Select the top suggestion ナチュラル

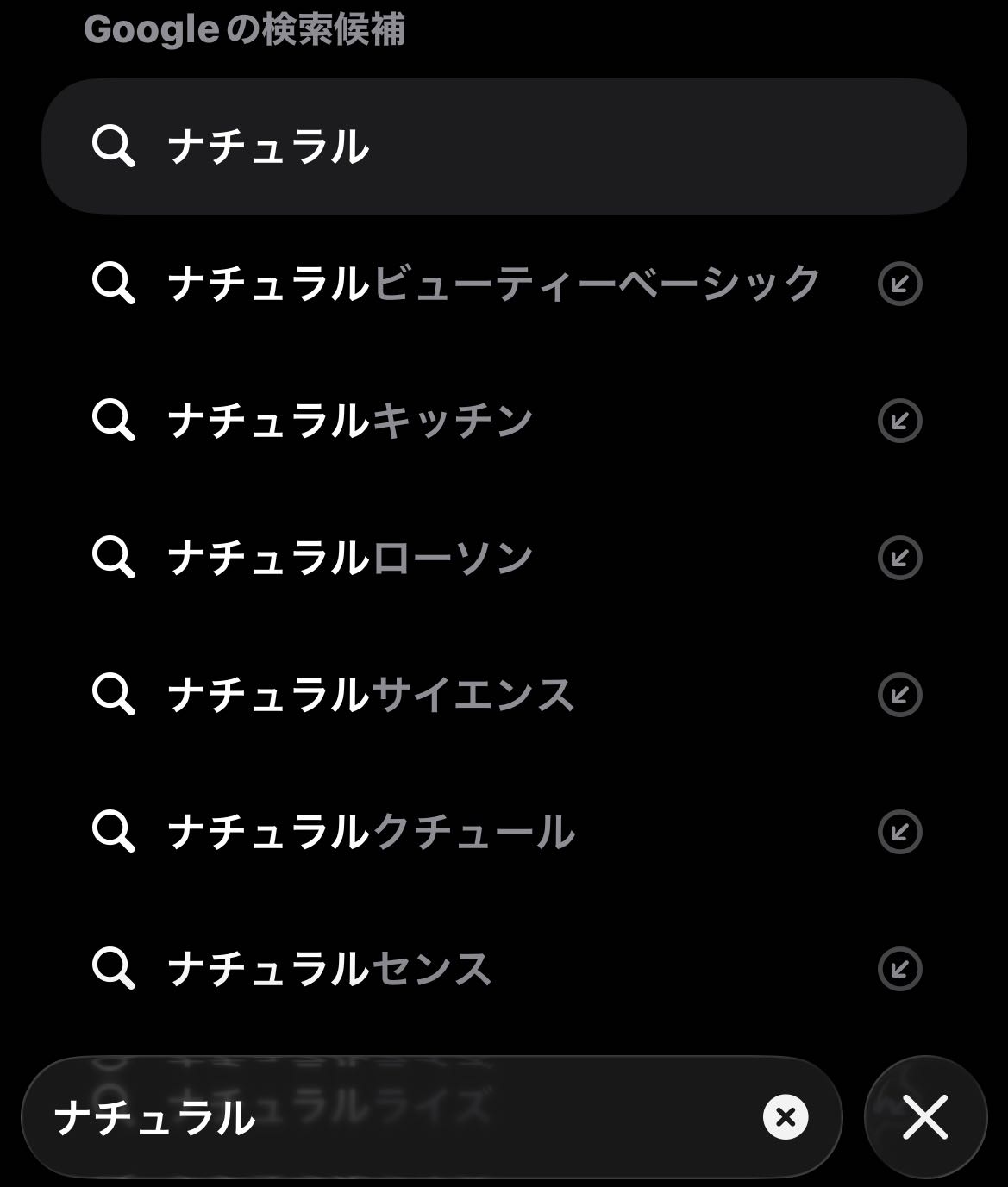[x=504, y=147]
